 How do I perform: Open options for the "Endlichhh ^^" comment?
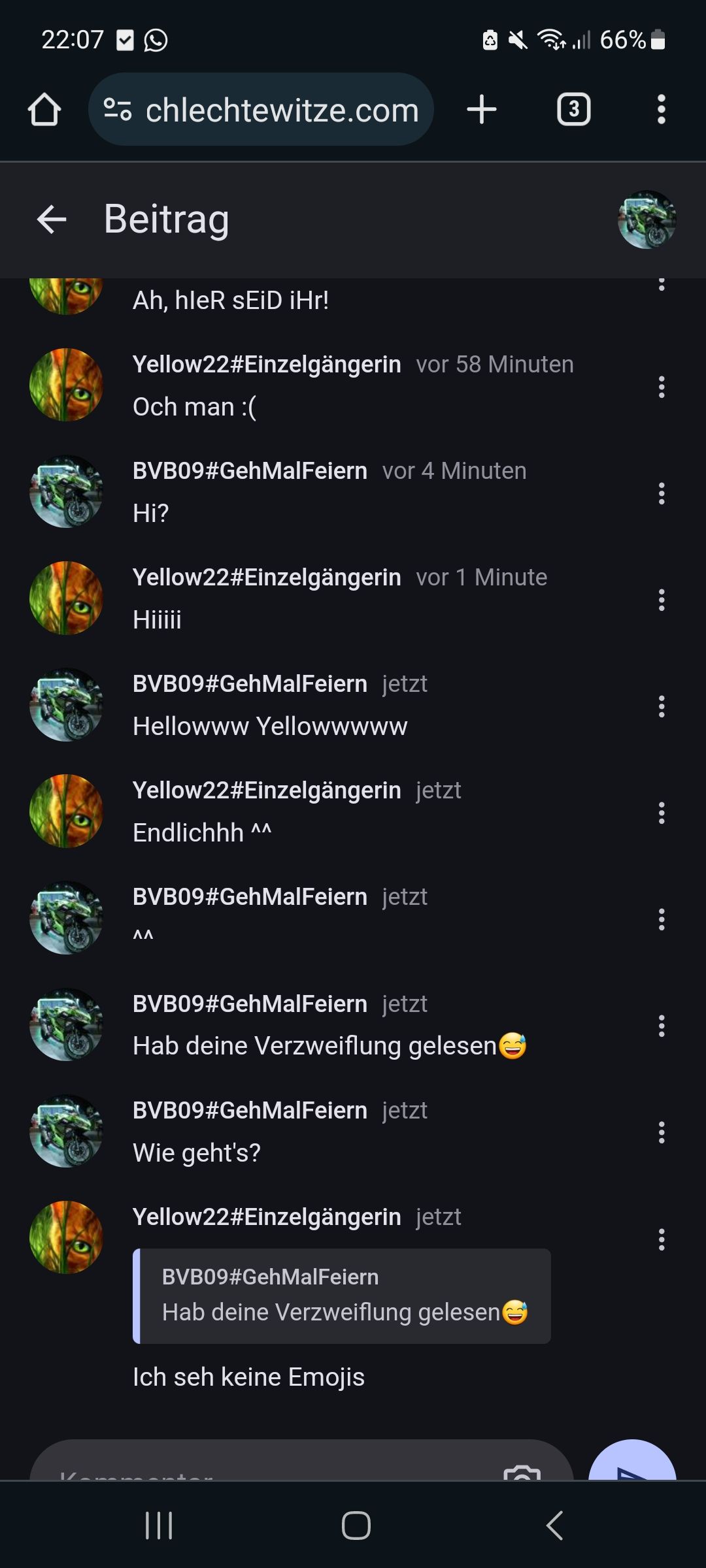[662, 813]
